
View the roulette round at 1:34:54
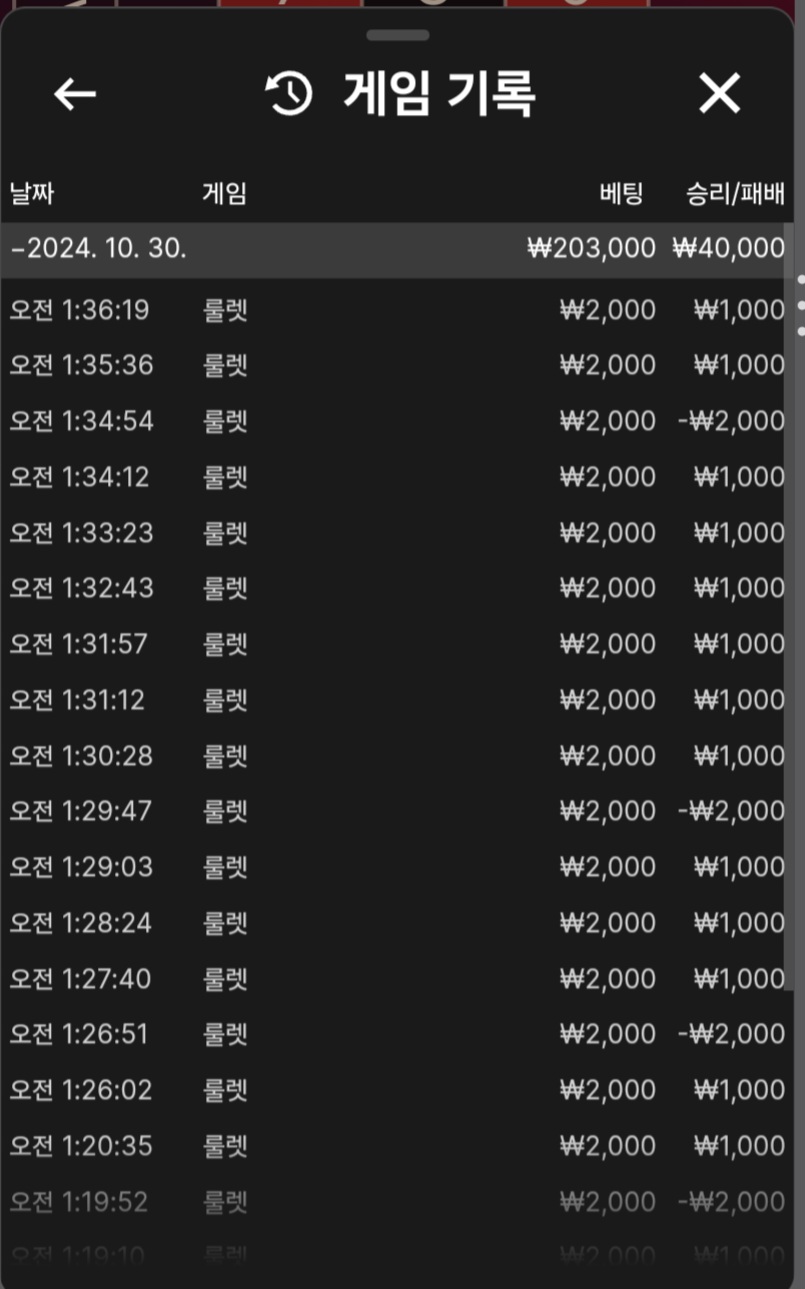click(396, 421)
